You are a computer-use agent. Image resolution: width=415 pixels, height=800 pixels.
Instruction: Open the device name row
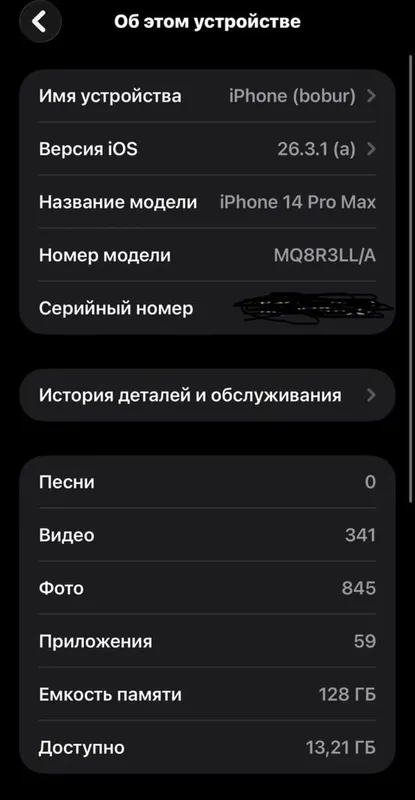pos(207,96)
